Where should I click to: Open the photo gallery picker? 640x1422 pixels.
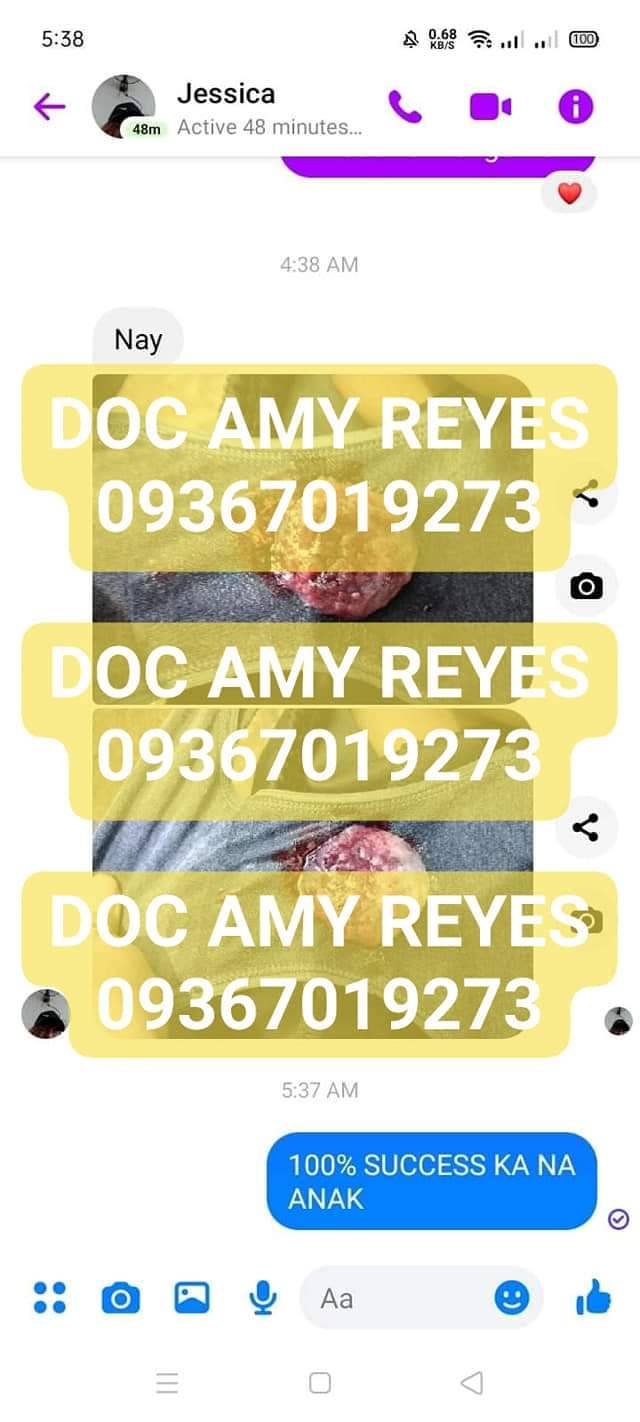pos(192,1298)
